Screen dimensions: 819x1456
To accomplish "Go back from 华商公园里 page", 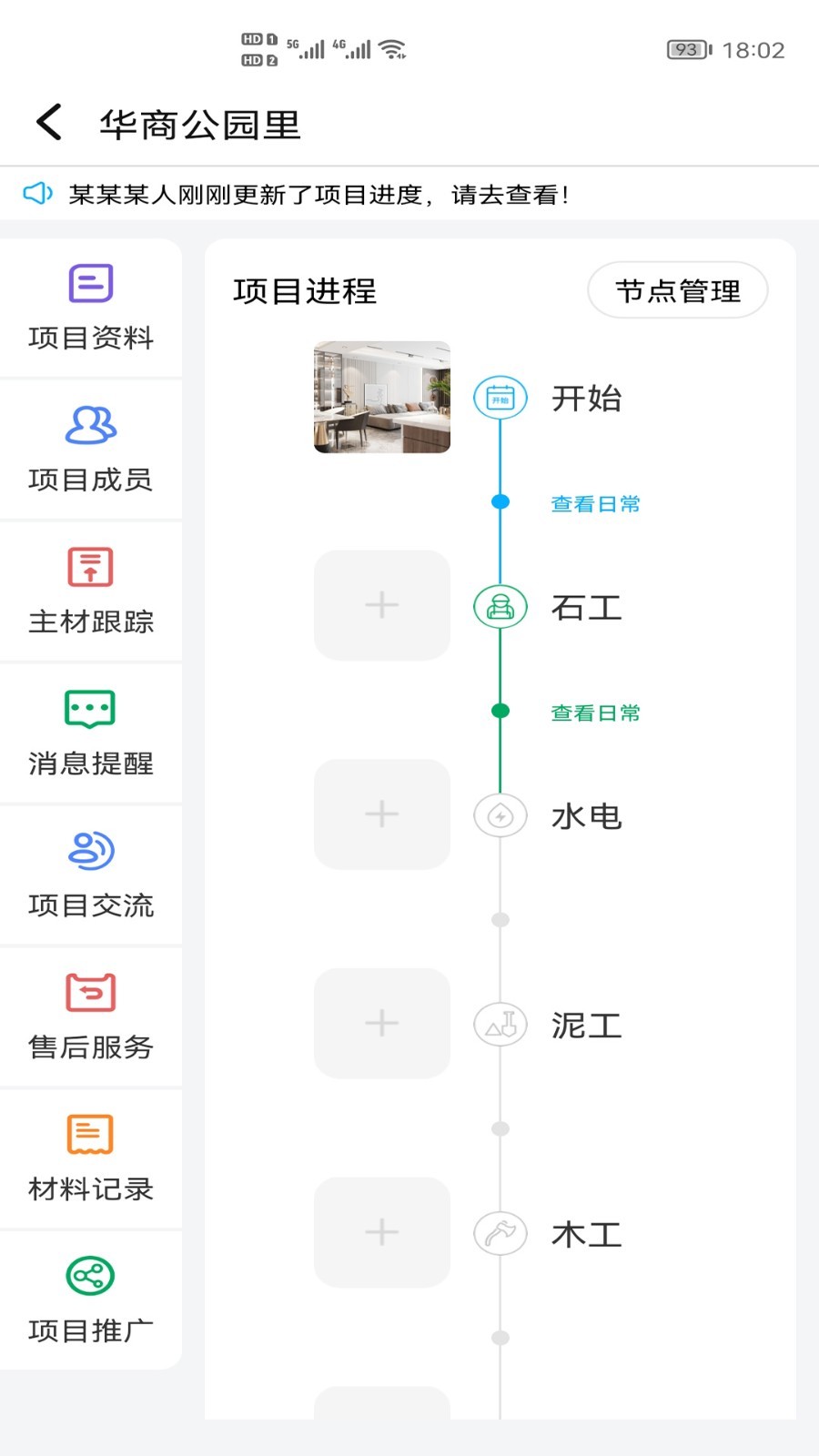I will [50, 122].
